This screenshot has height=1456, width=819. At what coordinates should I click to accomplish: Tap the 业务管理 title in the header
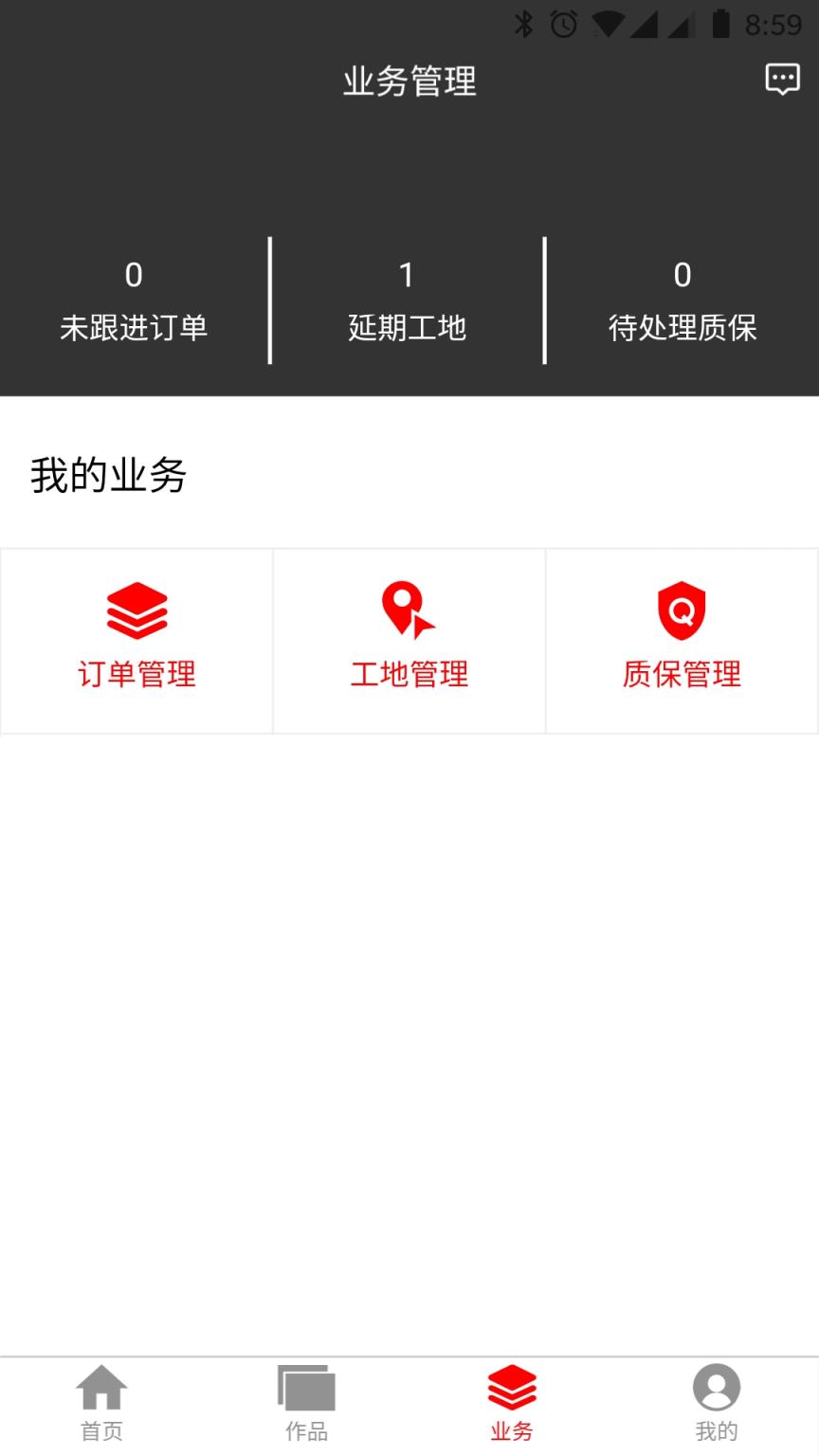point(409,82)
